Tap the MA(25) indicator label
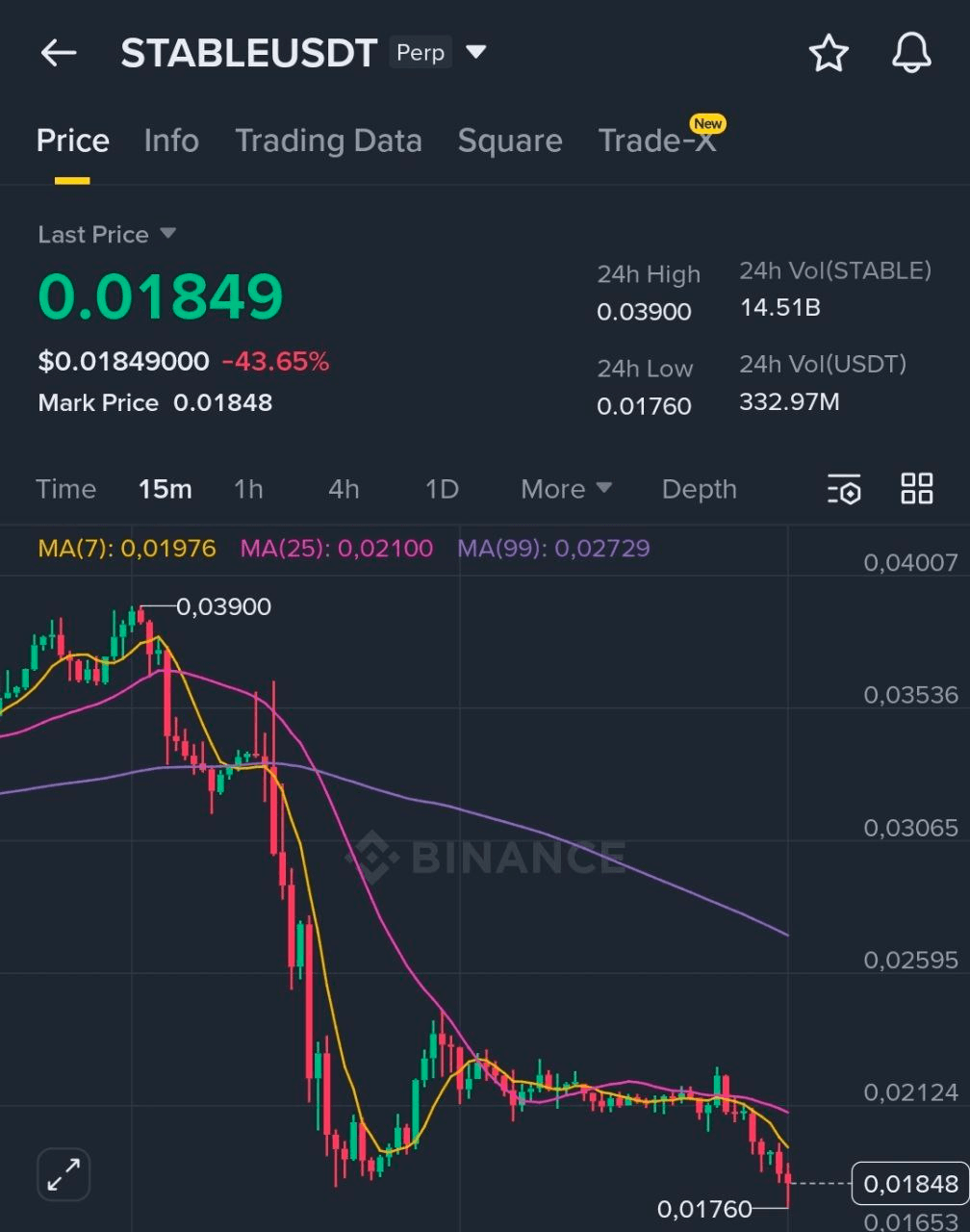This screenshot has width=970, height=1232. [338, 548]
